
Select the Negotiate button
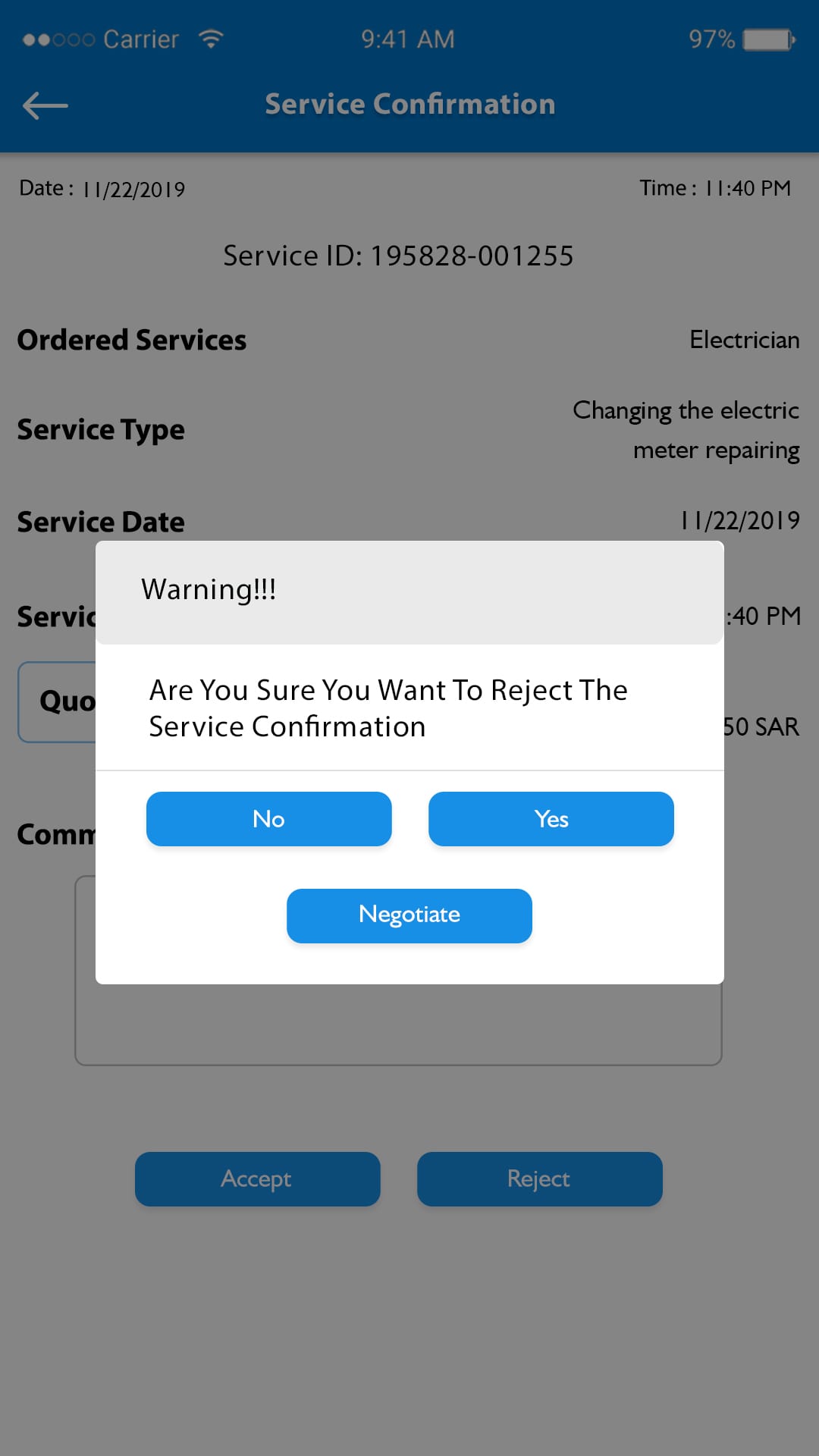[409, 915]
